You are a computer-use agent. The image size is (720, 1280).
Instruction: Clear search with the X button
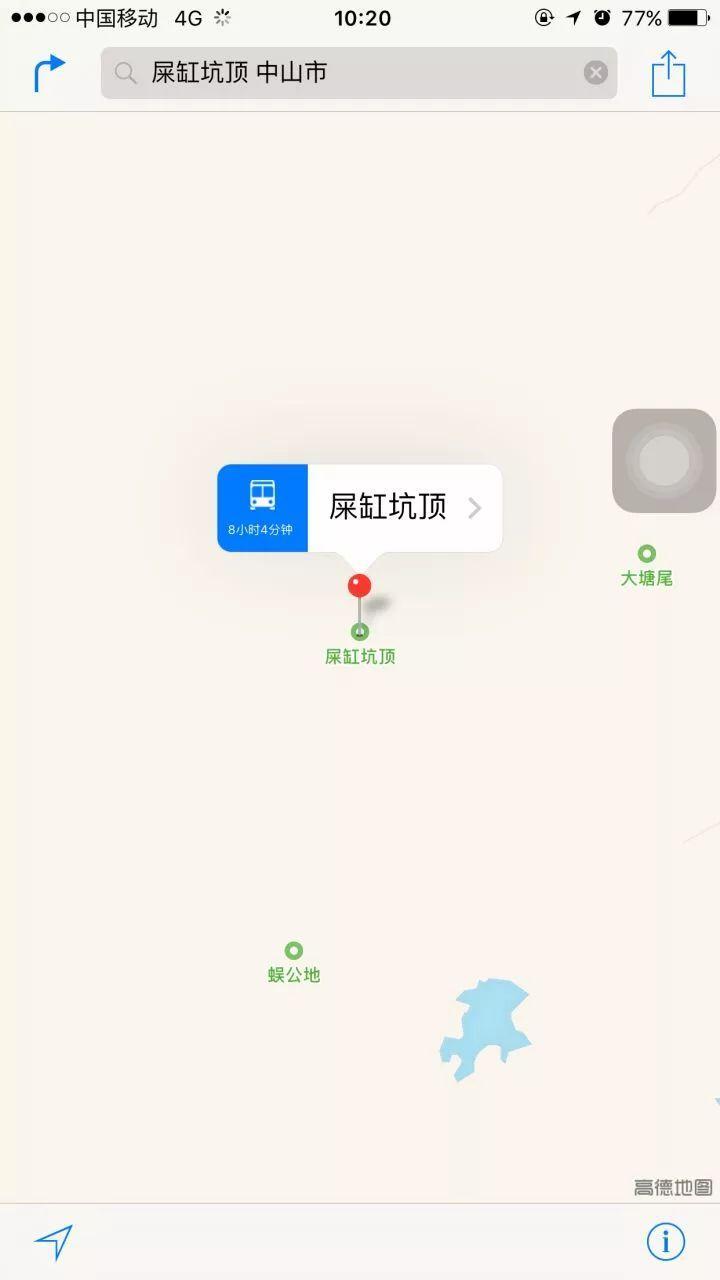595,71
